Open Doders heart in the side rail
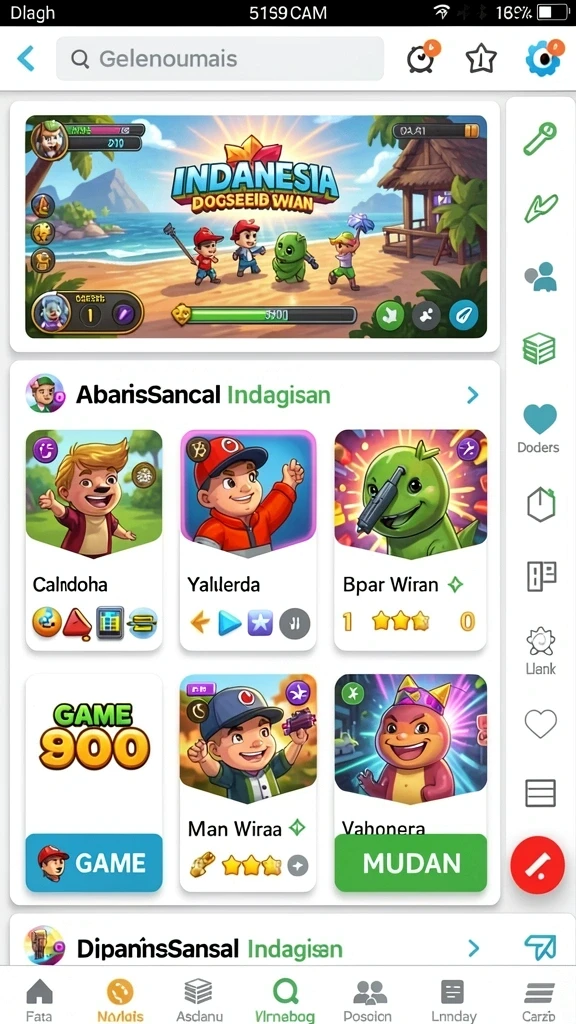This screenshot has height=1024, width=576. click(x=539, y=428)
